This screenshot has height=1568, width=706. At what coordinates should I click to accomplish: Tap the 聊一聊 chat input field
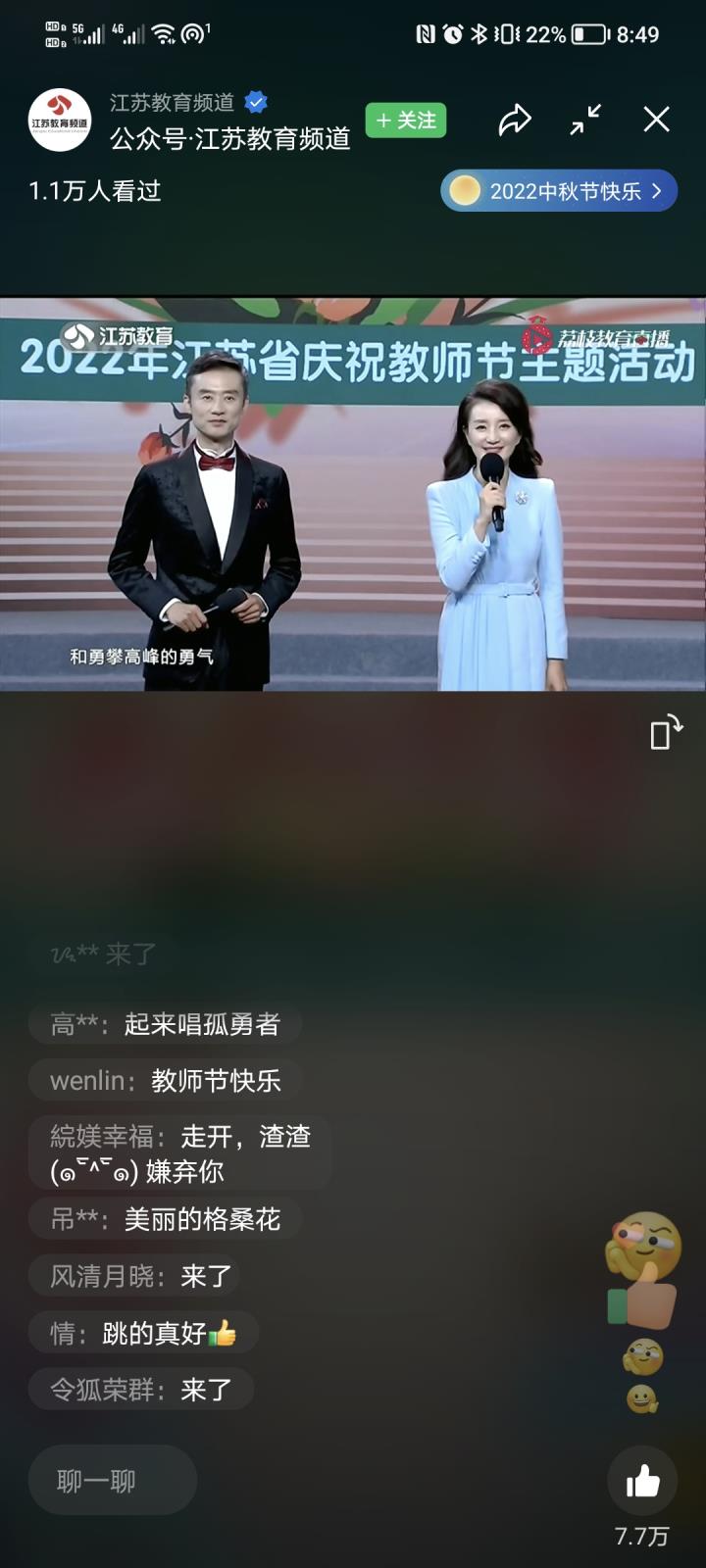pos(112,1480)
